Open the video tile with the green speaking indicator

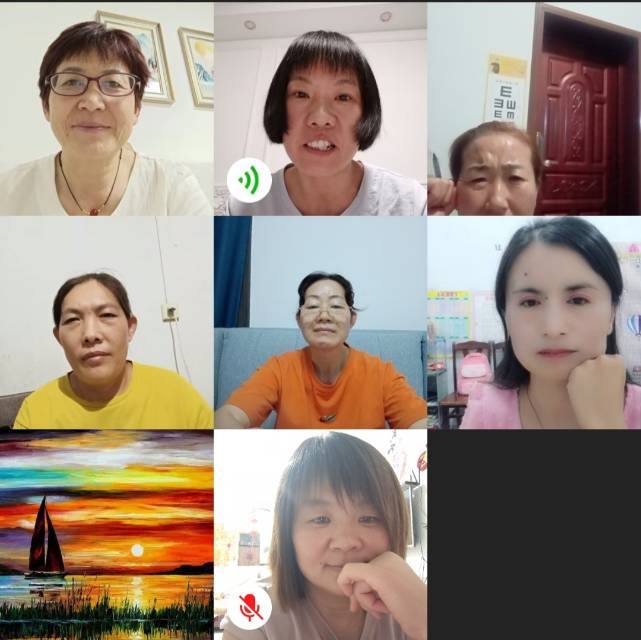coord(320,108)
